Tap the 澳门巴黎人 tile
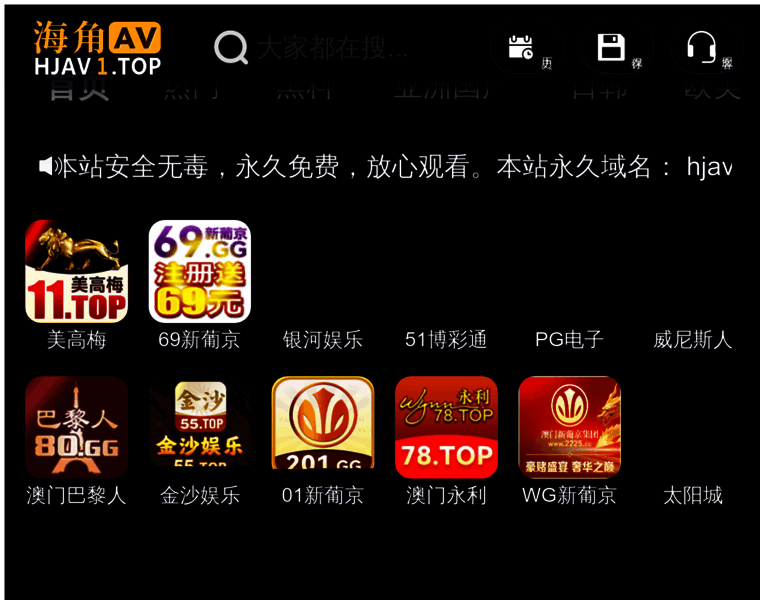This screenshot has height=600, width=760. 76,427
